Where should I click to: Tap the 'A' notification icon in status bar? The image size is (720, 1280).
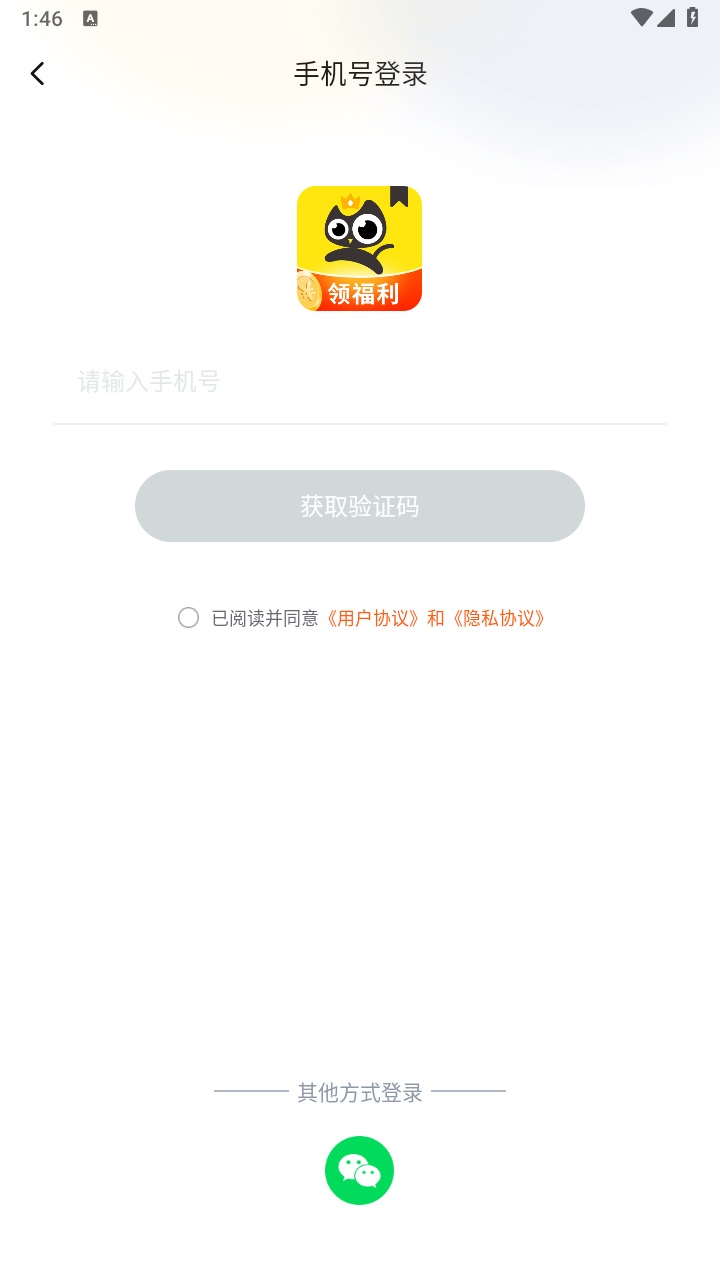coord(91,18)
